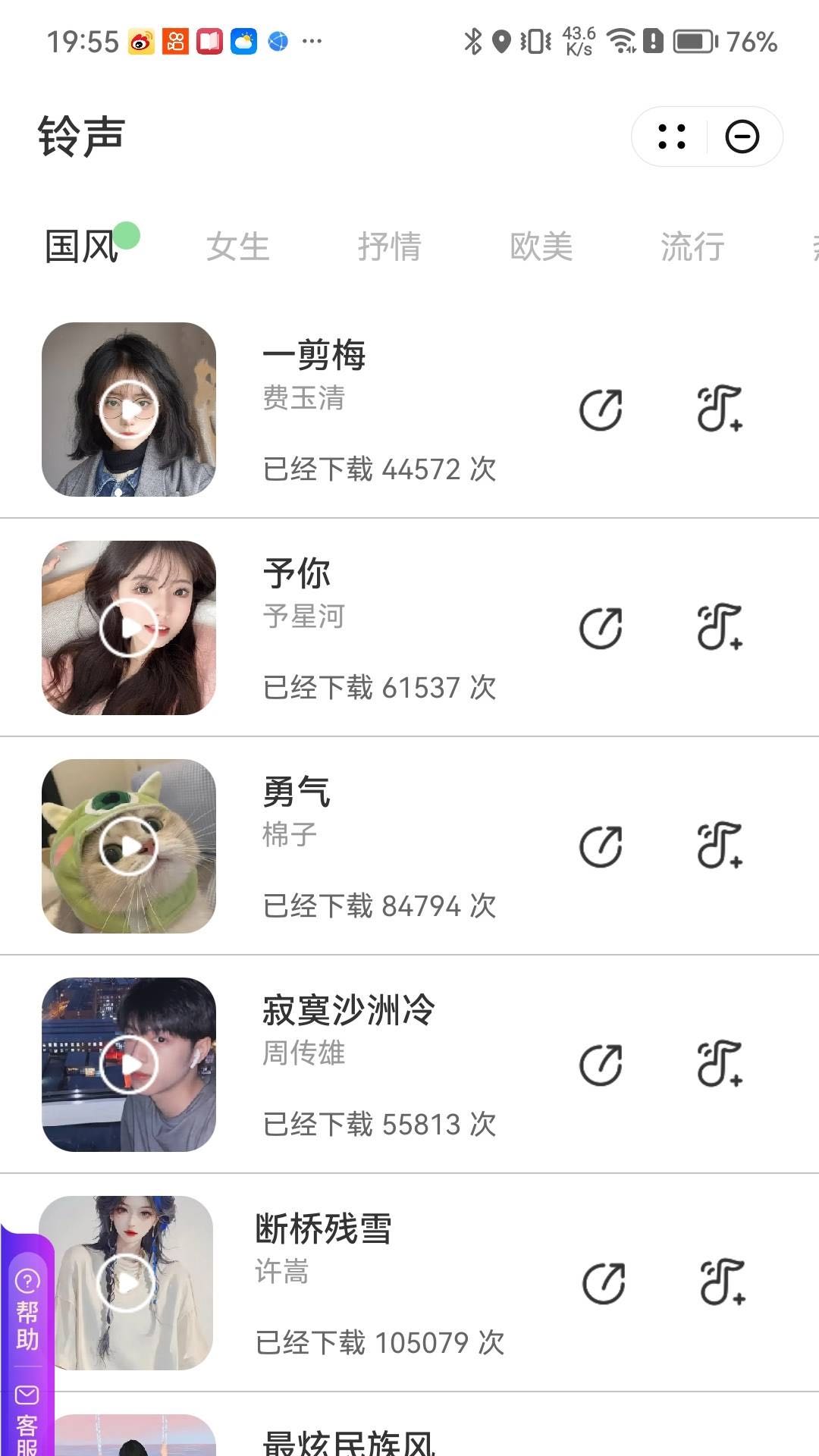Contact 客服 customer service
Image resolution: width=819 pixels, height=1456 pixels.
[x=27, y=1420]
